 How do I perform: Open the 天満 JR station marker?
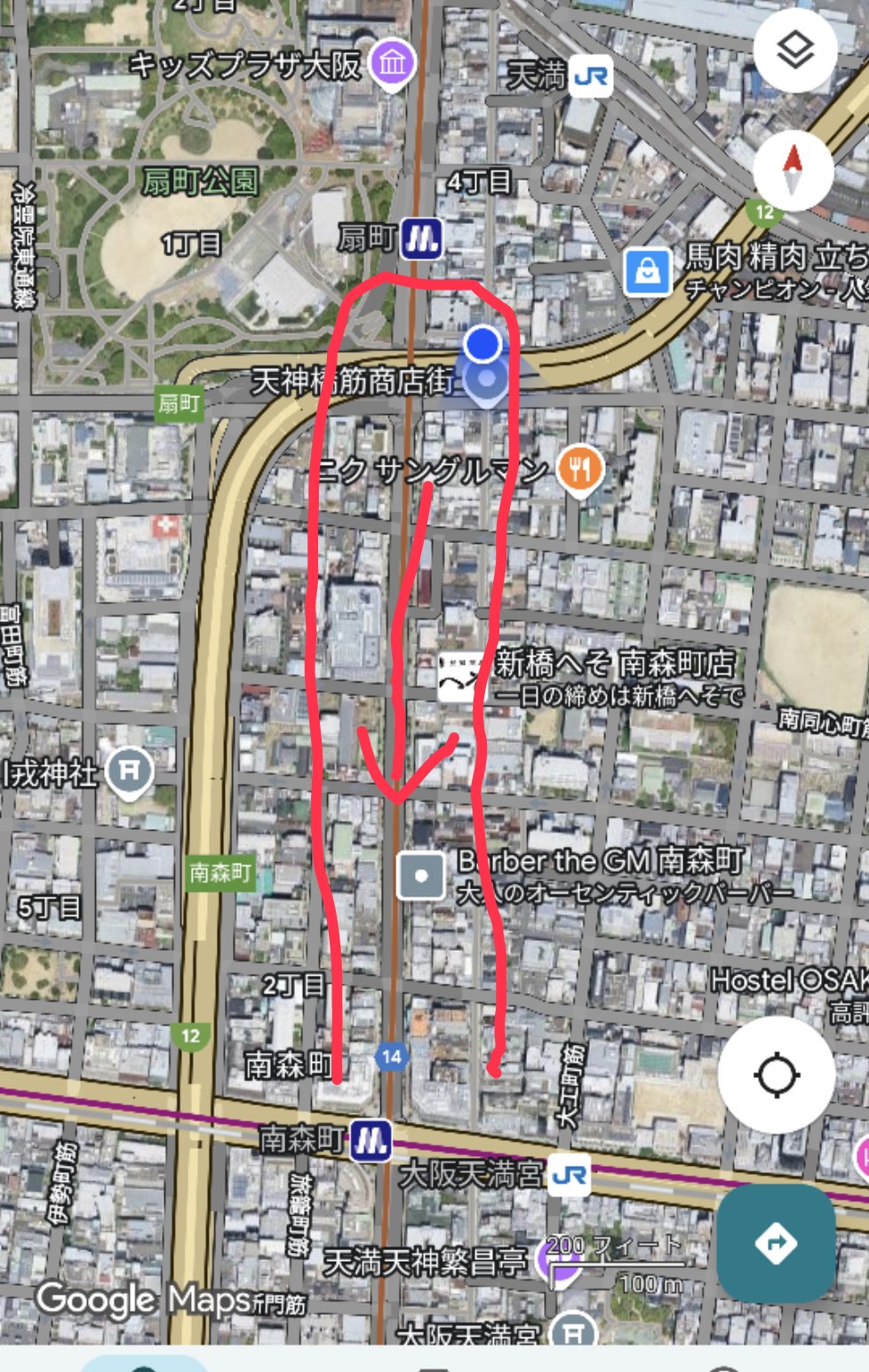591,77
